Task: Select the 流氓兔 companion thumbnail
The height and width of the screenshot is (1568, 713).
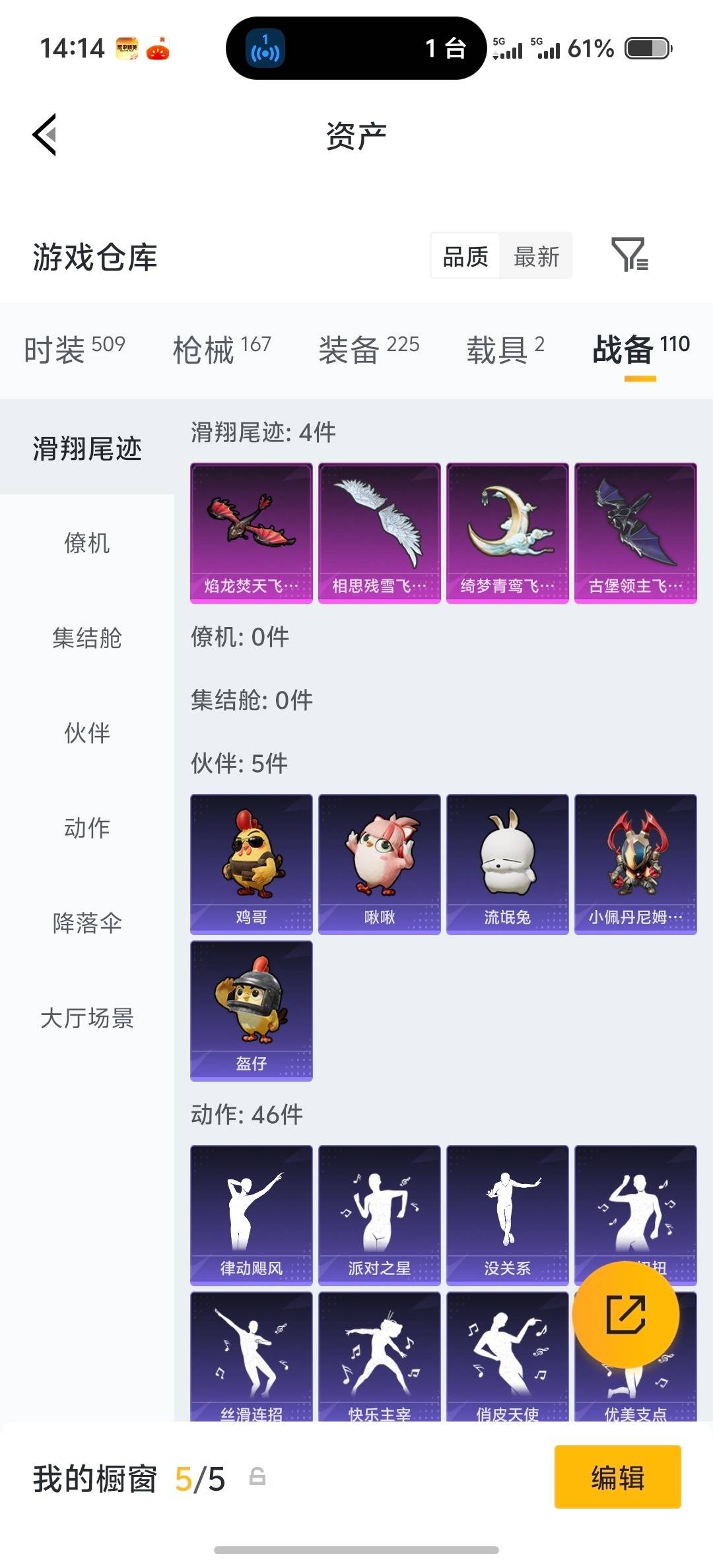Action: (508, 863)
